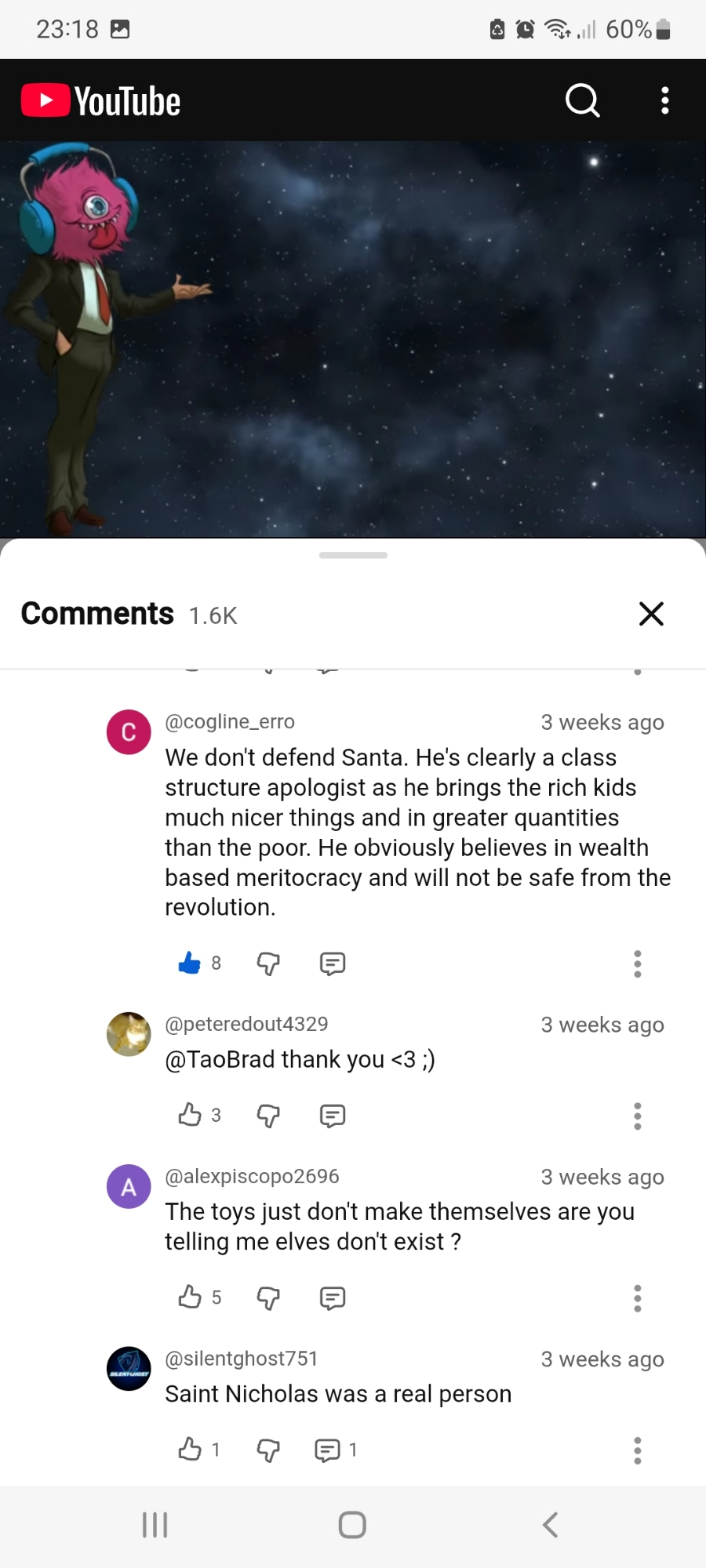
Task: Like @alexpiscopo2696's comment
Action: [190, 1298]
